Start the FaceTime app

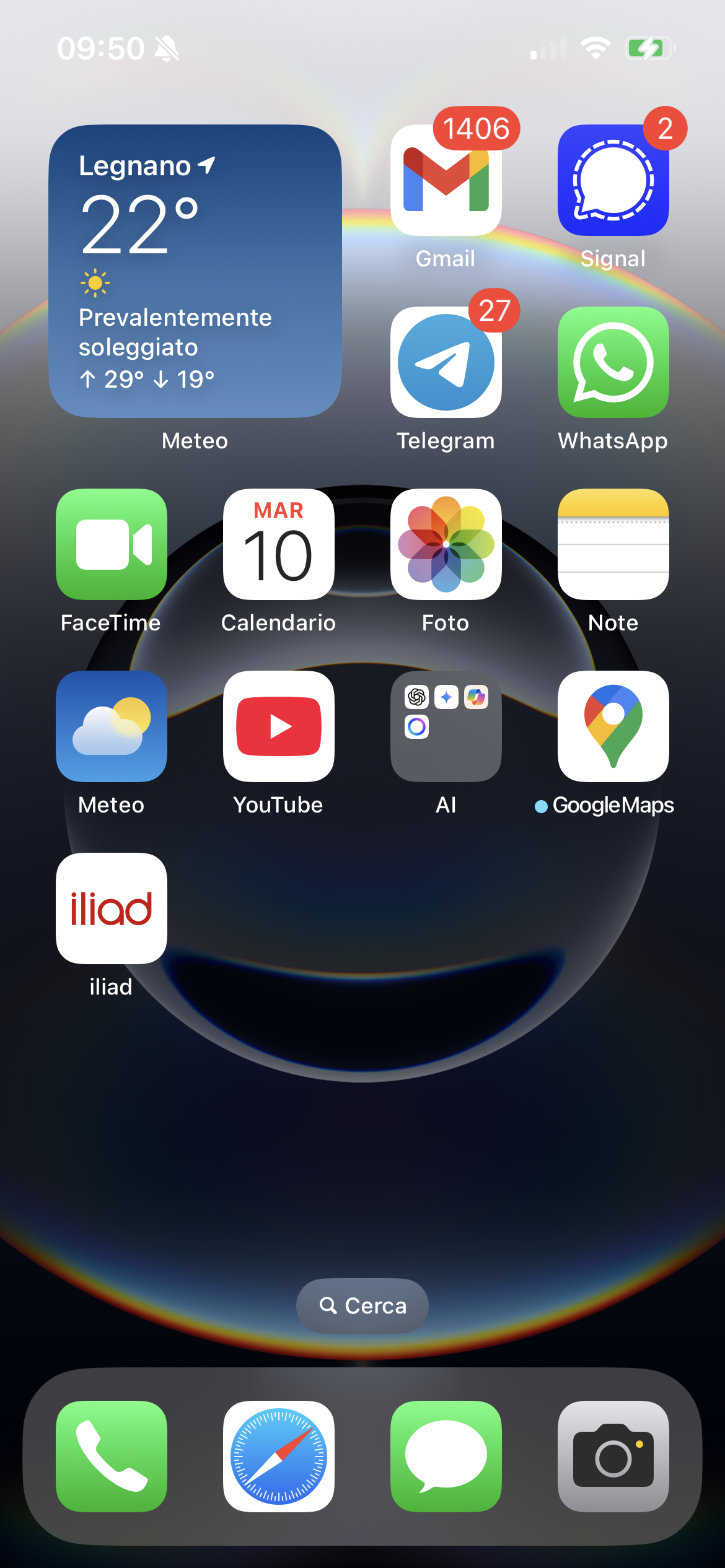click(x=112, y=544)
